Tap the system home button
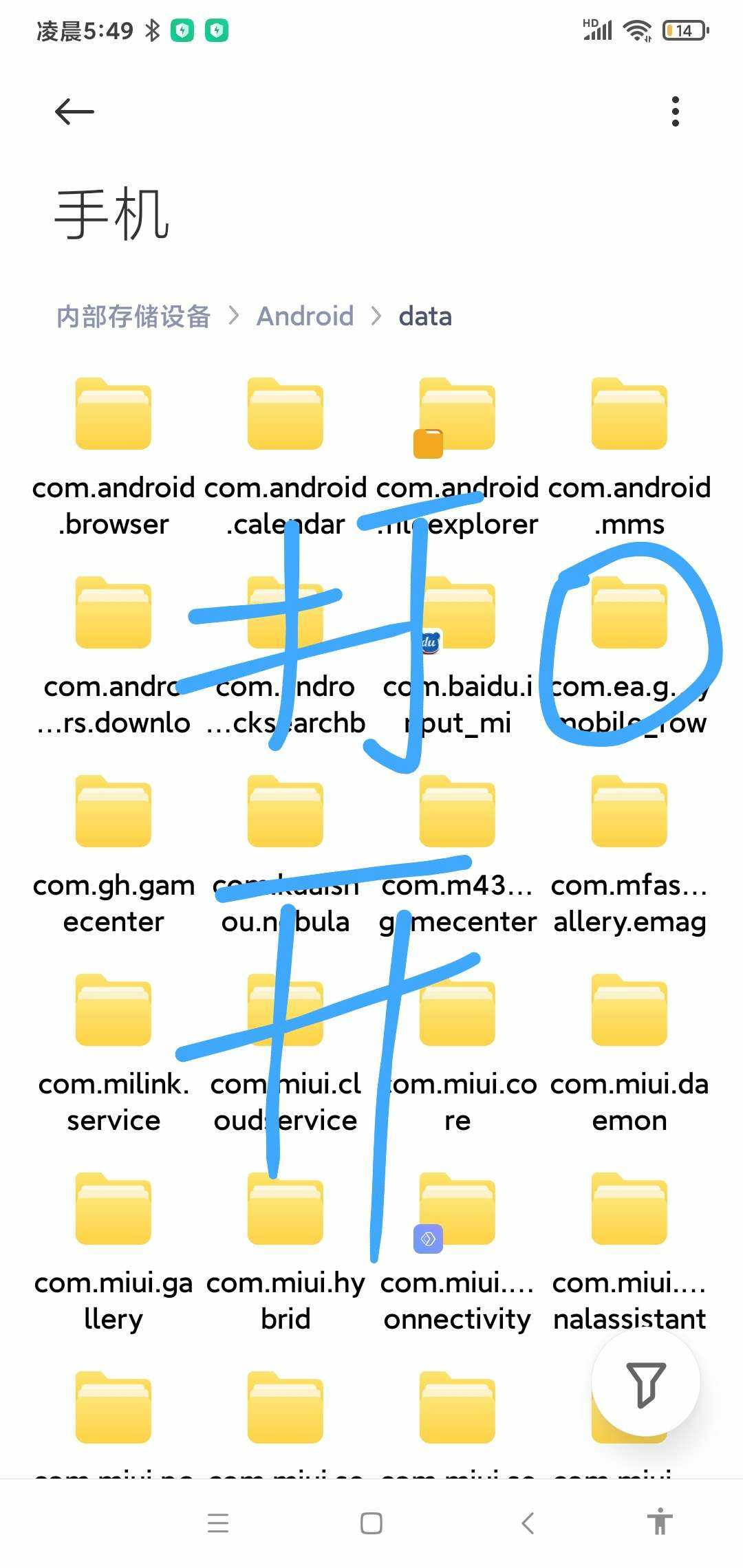743x1568 pixels. (x=371, y=1523)
